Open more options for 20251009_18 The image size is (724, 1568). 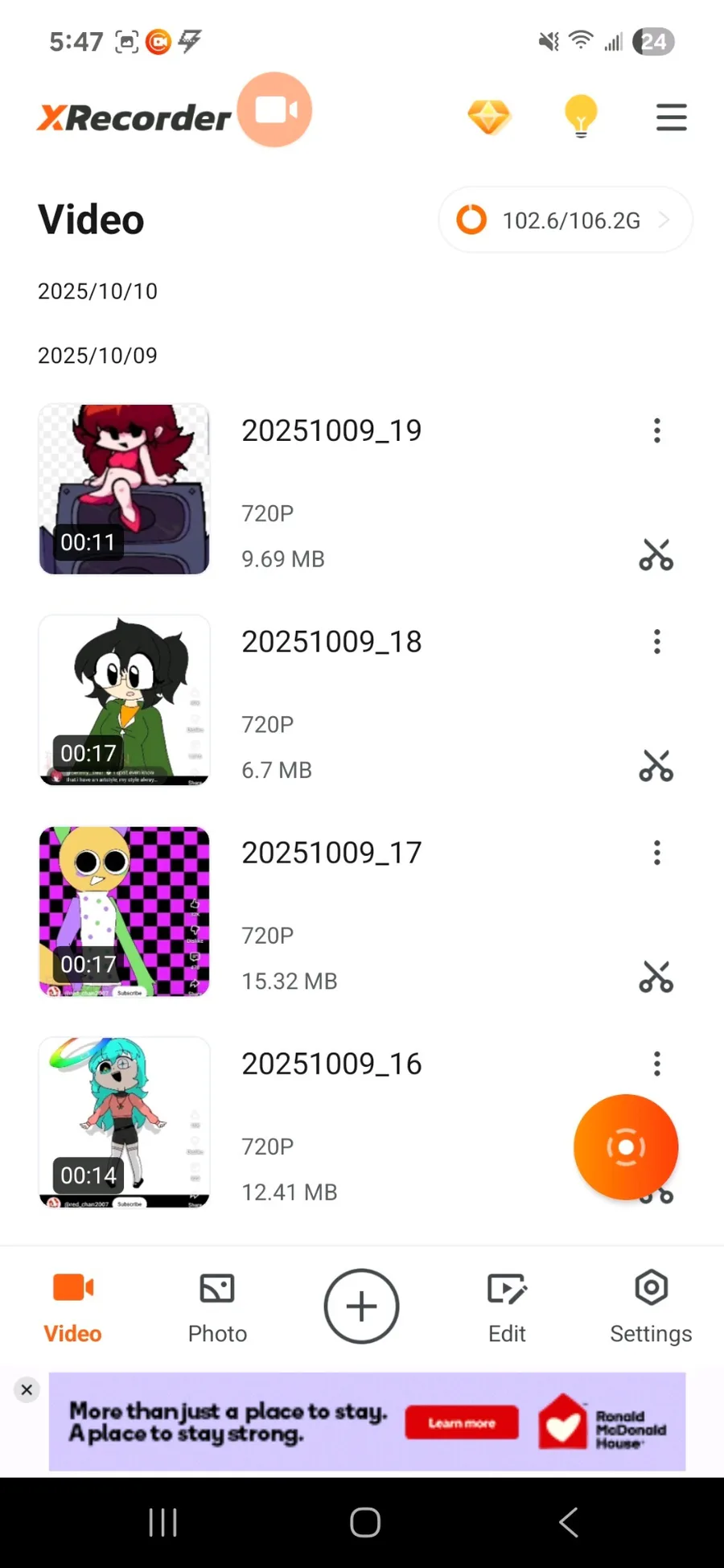(x=657, y=642)
